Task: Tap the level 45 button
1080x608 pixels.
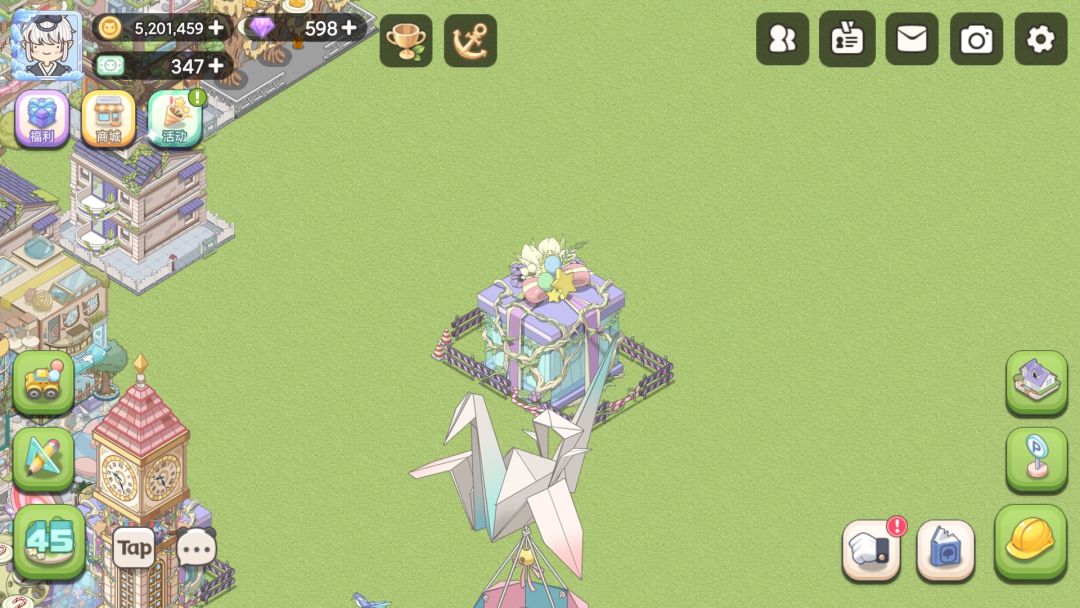Action: 50,542
